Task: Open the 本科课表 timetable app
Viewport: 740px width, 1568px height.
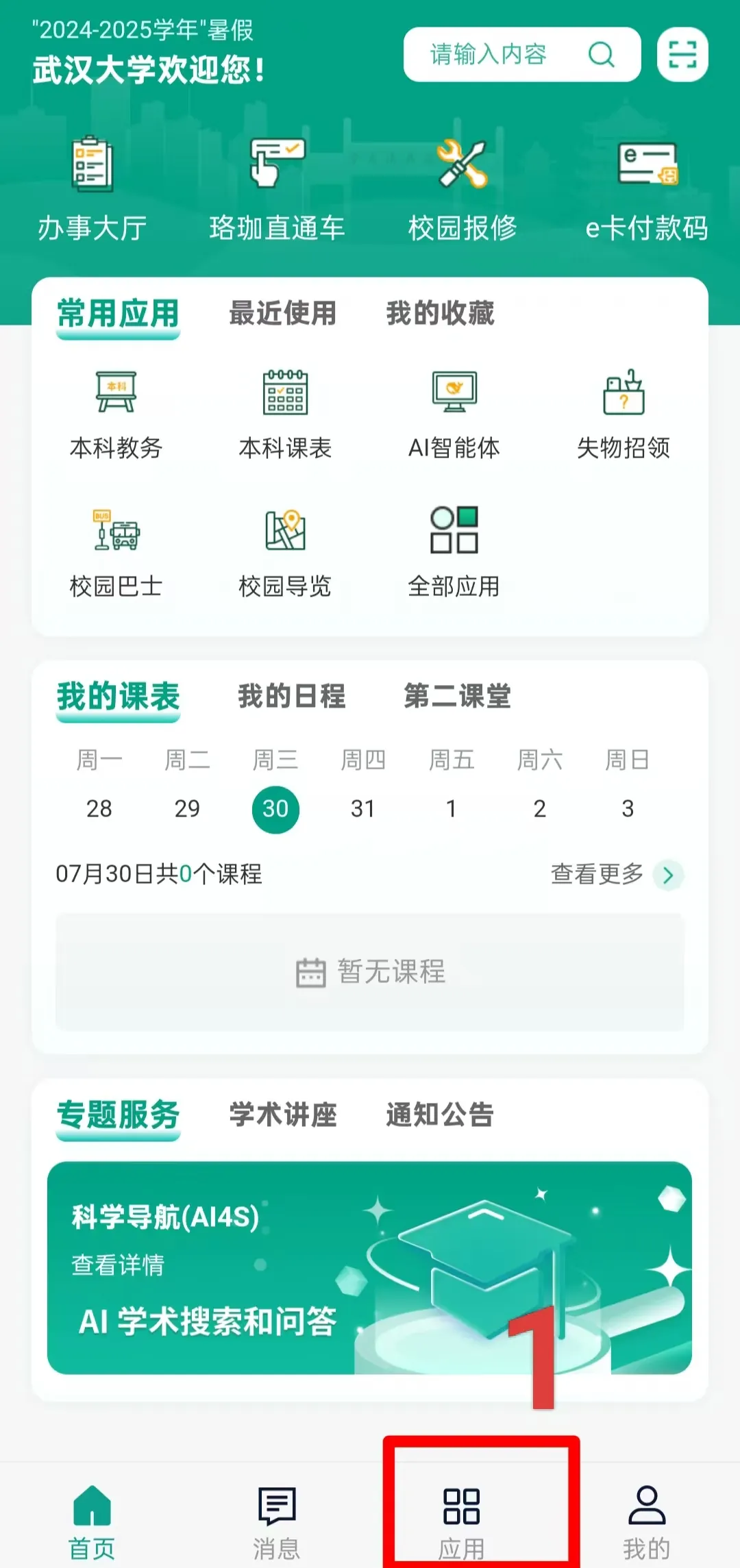Action: (285, 411)
